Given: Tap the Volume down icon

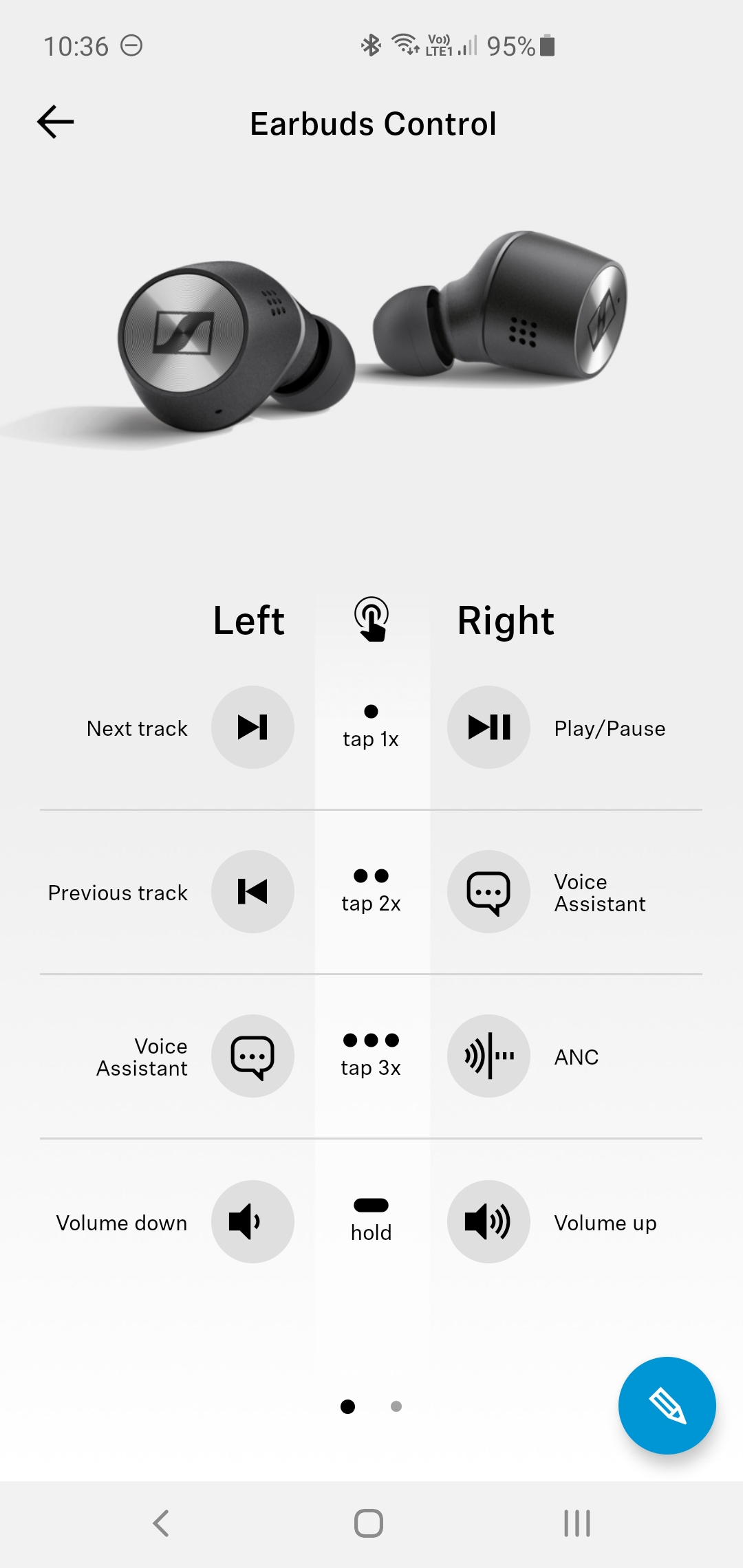Looking at the screenshot, I should 252,1221.
